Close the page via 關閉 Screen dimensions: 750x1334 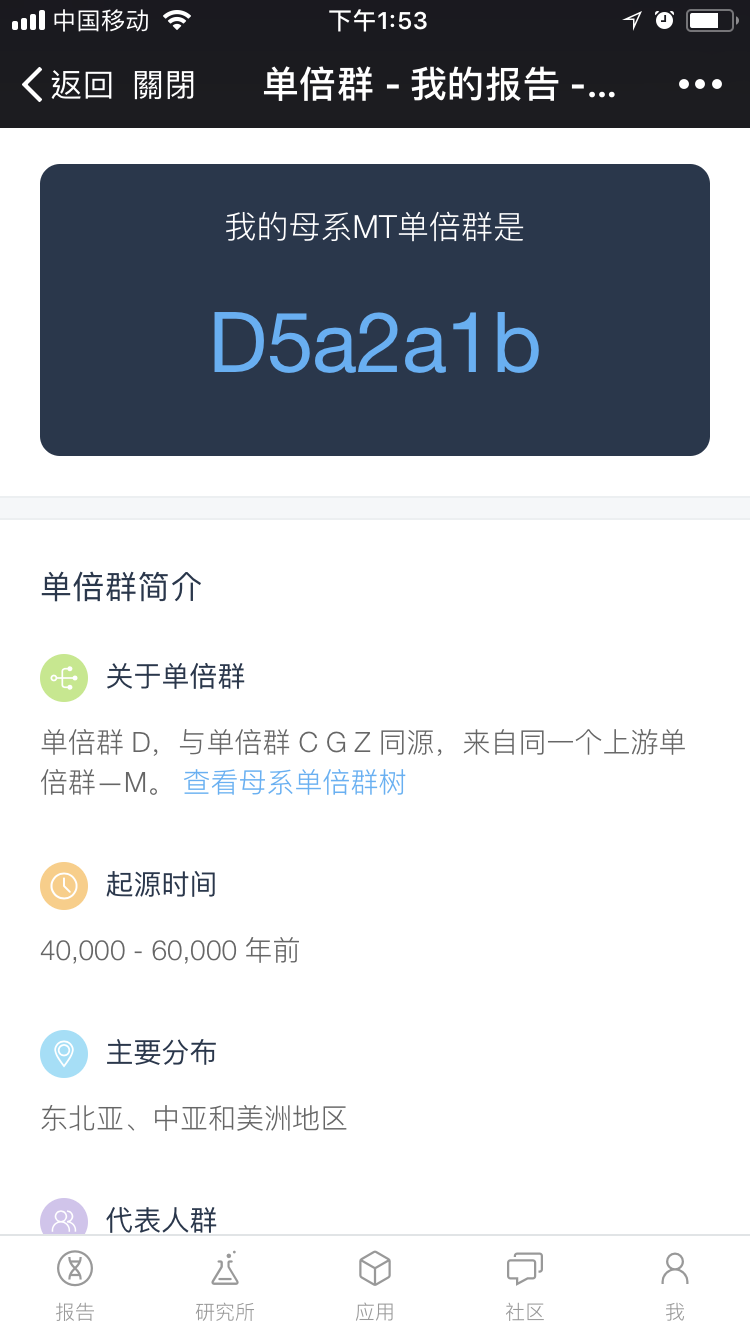(x=164, y=85)
